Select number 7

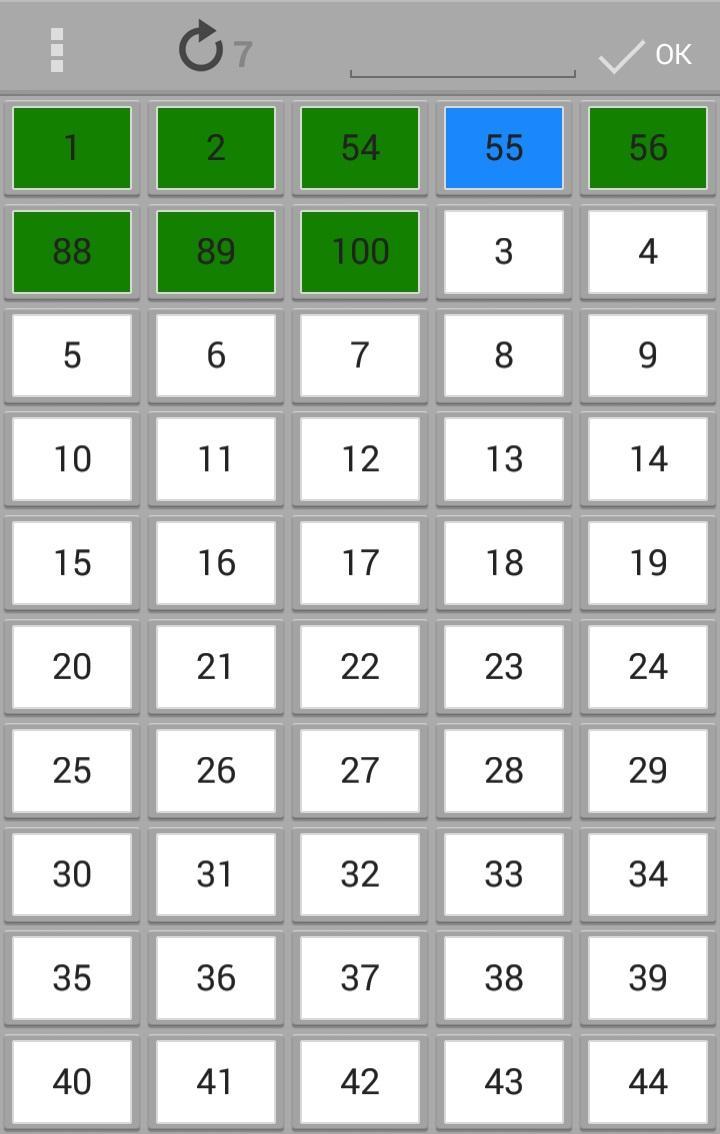tap(360, 356)
